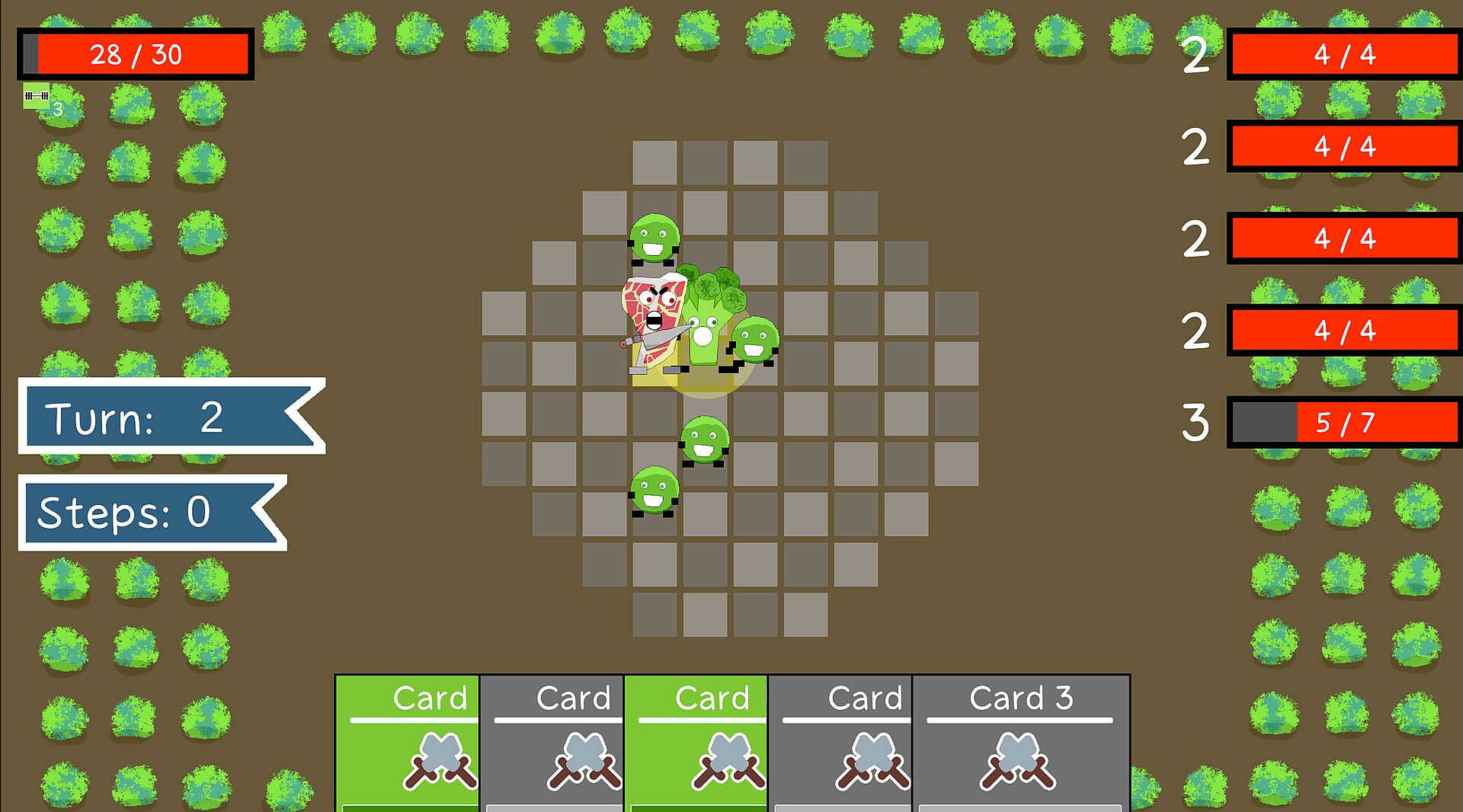Inspect the dumbbell strength buff icon

[36, 96]
